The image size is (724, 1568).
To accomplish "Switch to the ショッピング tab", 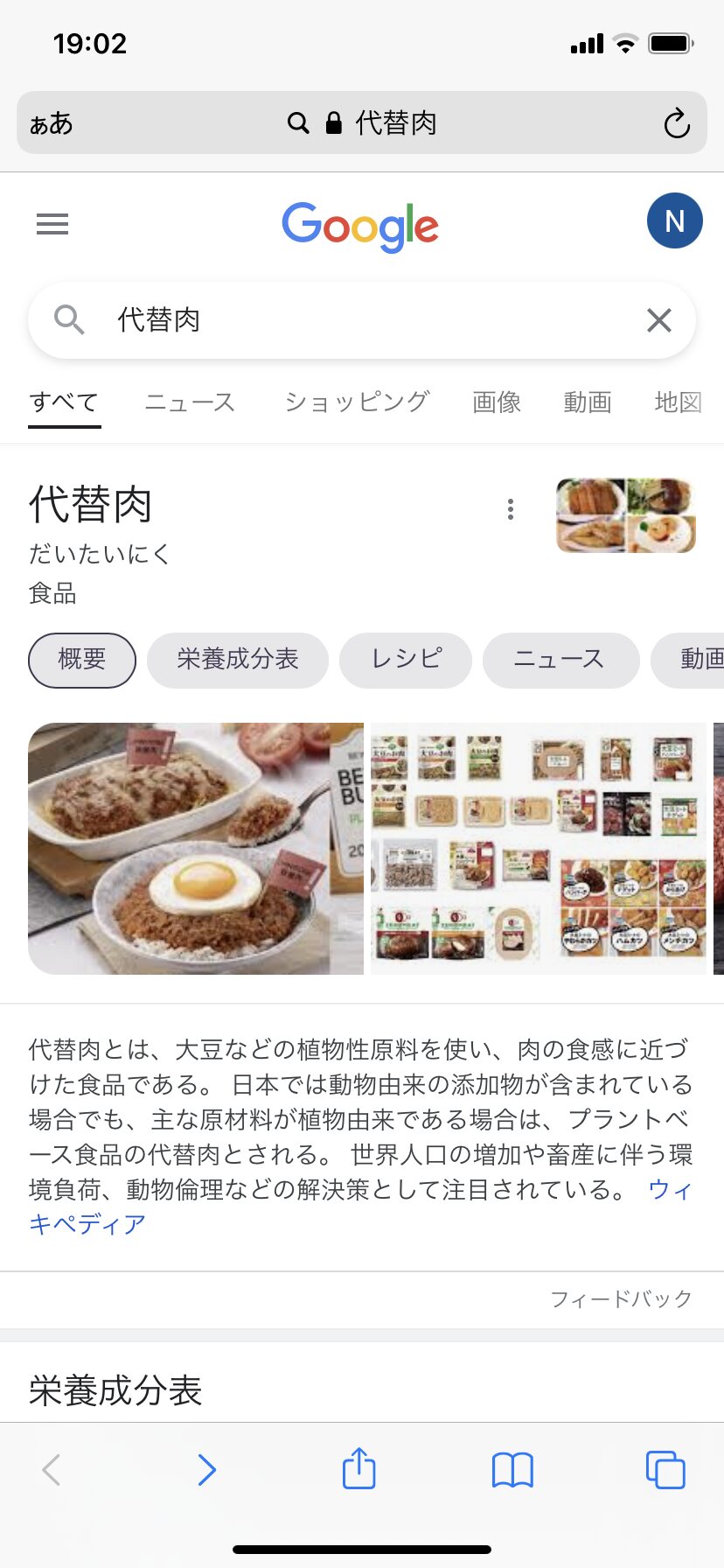I will (357, 402).
